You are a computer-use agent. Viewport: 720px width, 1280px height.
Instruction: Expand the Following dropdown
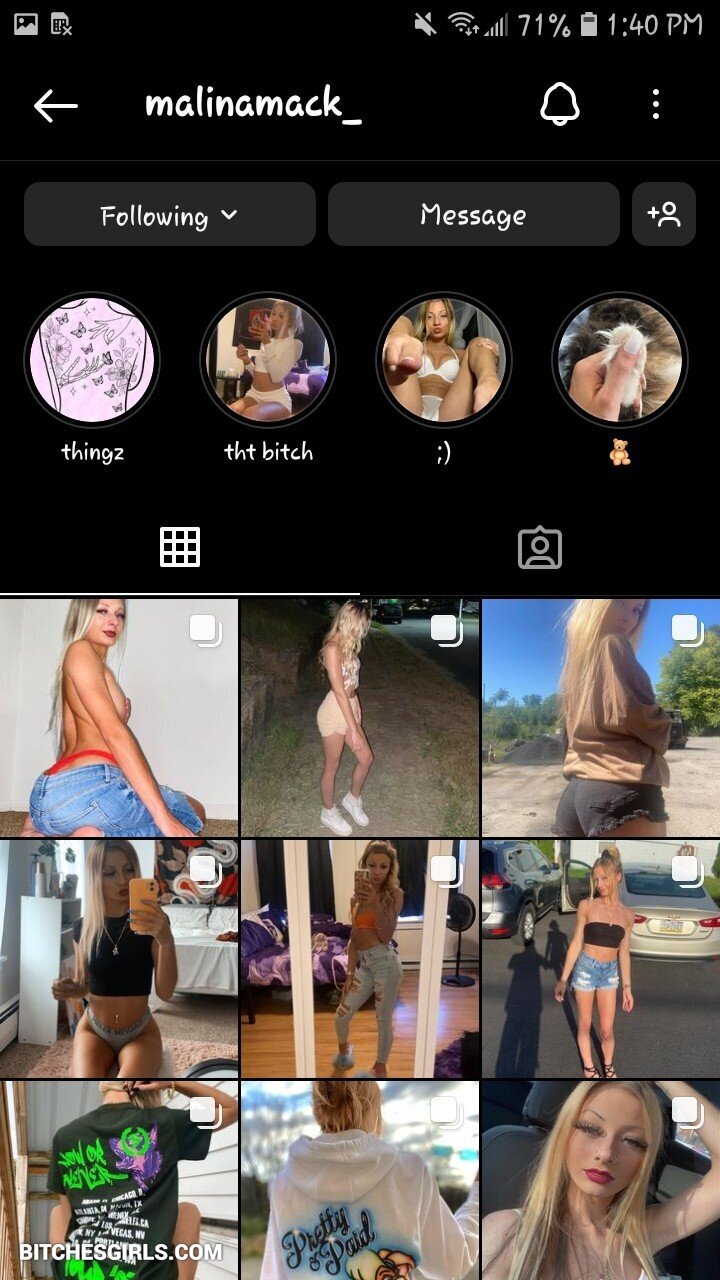click(x=169, y=215)
